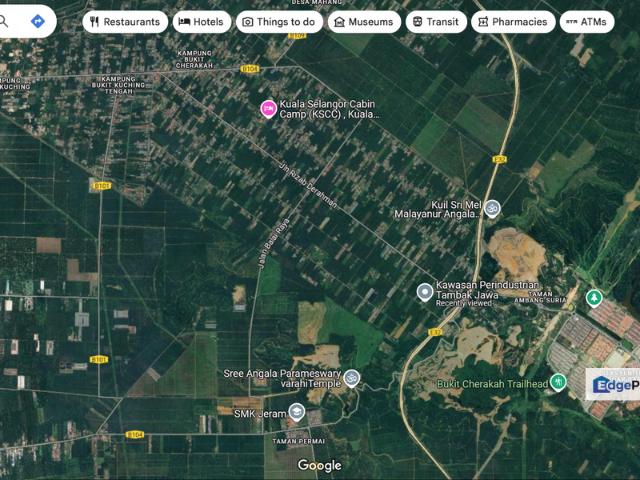
Task: Open the EdgeProp listing thumbnail
Action: pos(612,385)
